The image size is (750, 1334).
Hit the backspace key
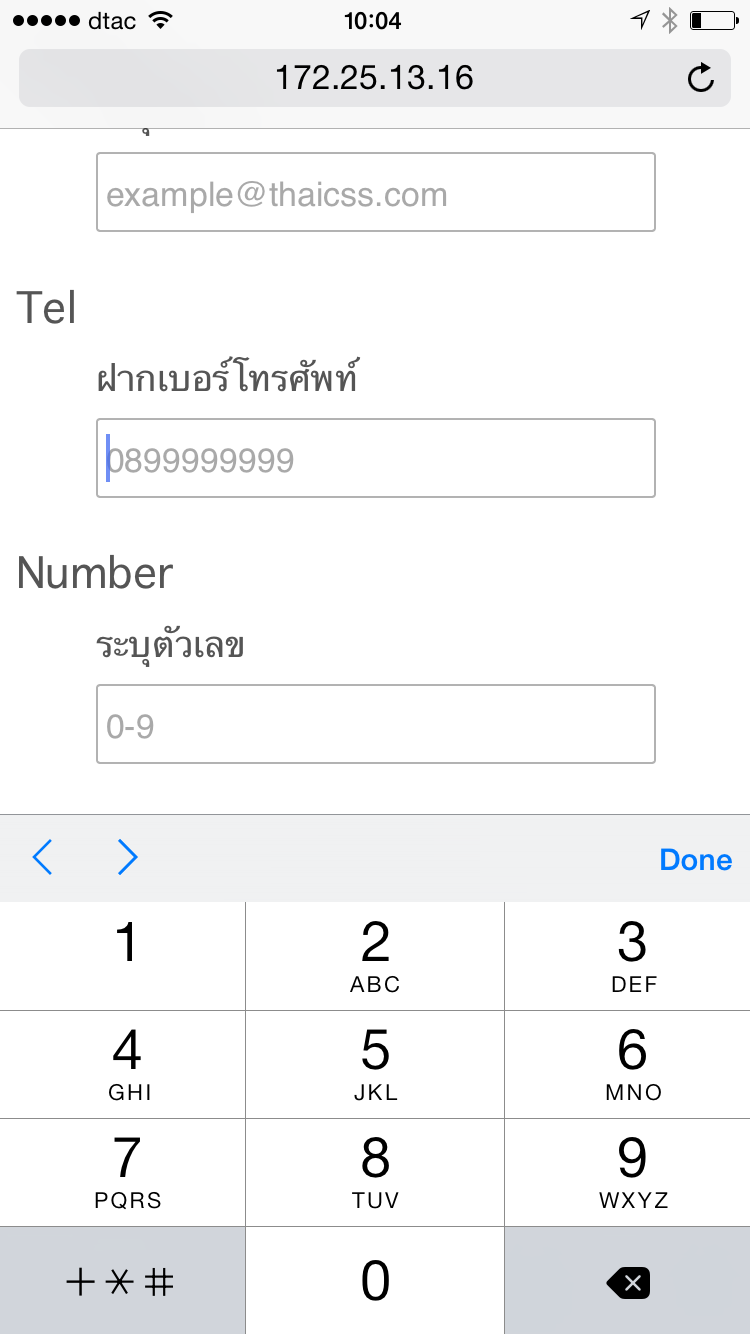[628, 1281]
